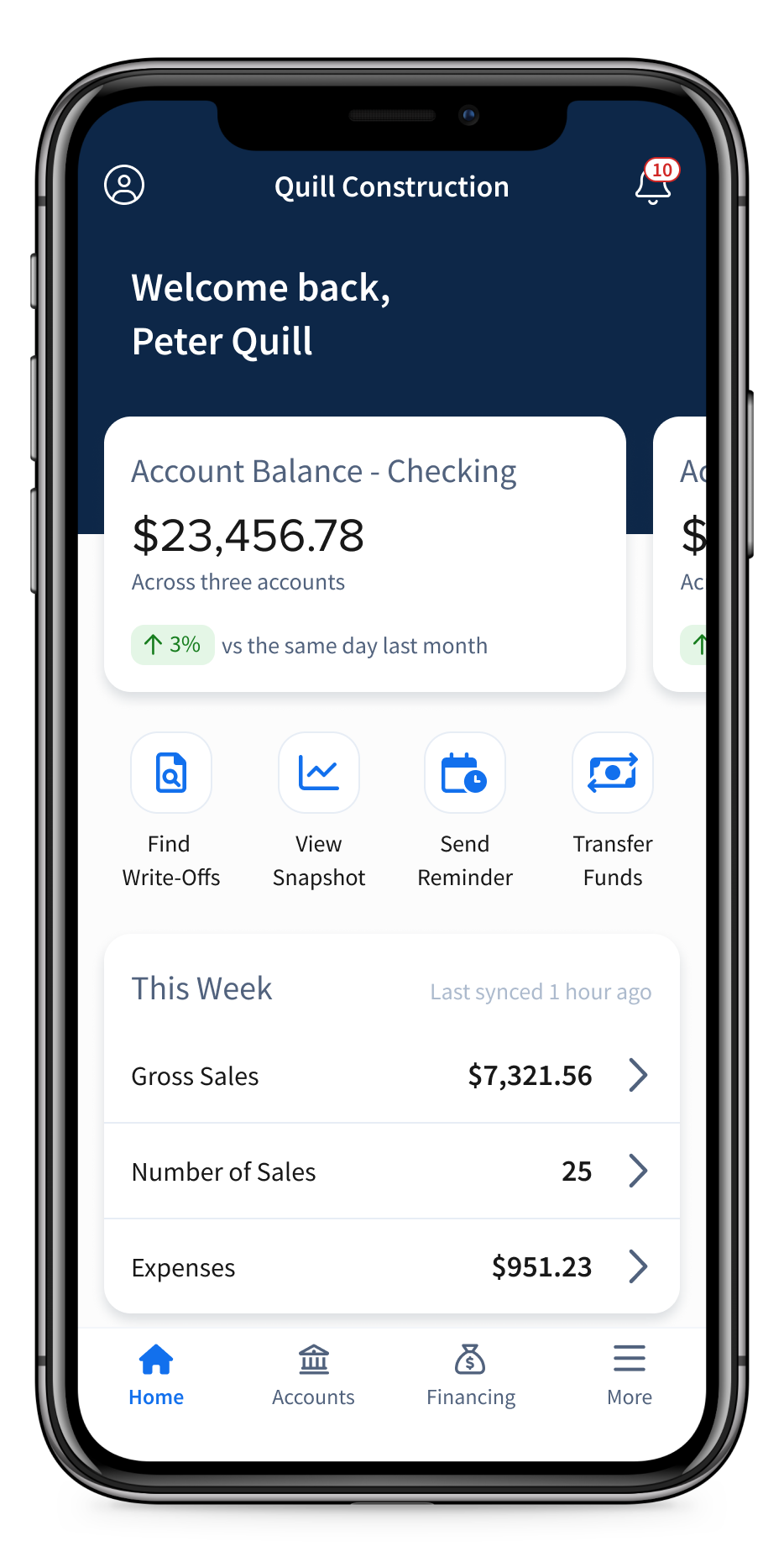Open the Expenses row
The height and width of the screenshot is (1562, 784).
point(392,1266)
